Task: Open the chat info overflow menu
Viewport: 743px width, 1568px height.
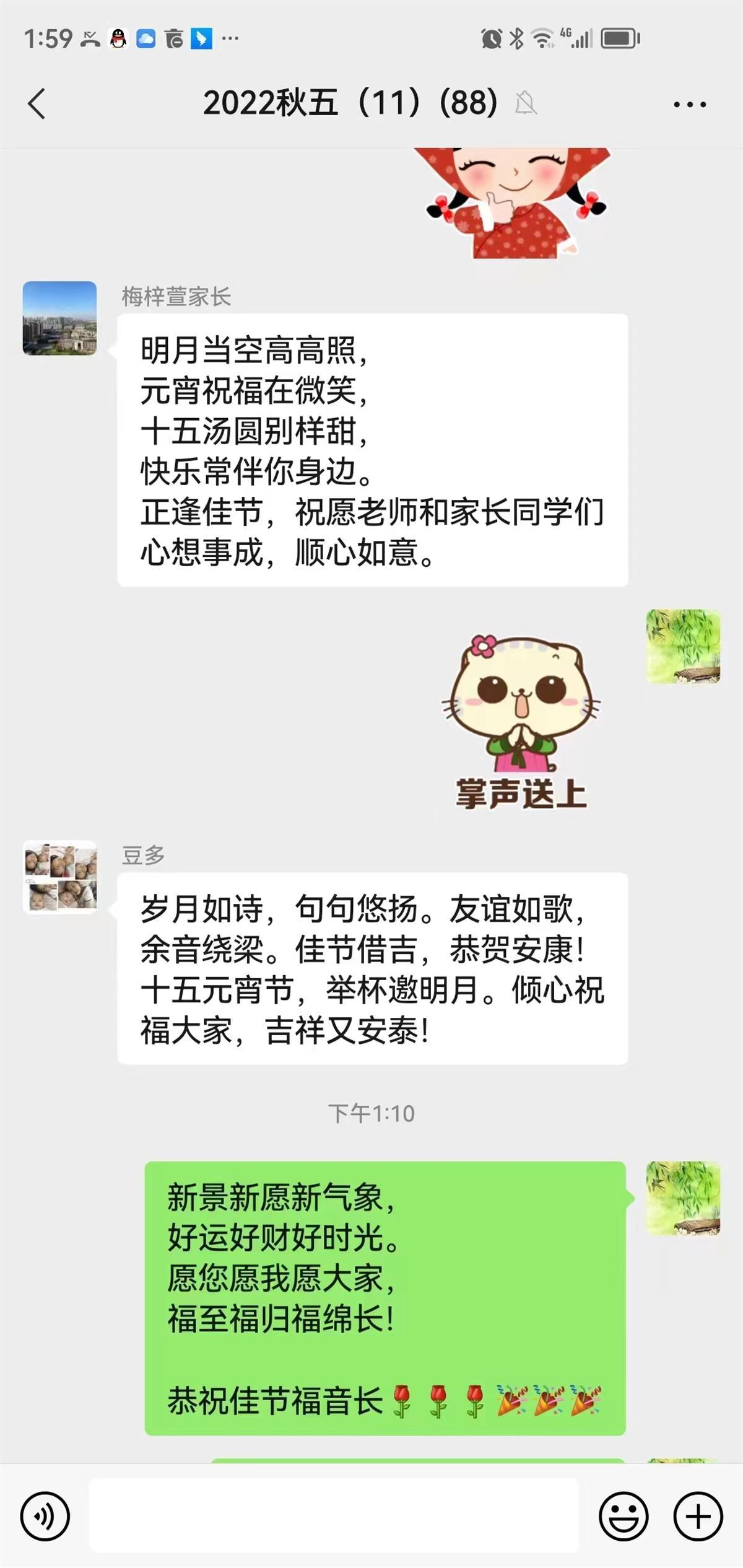Action: 690,104
